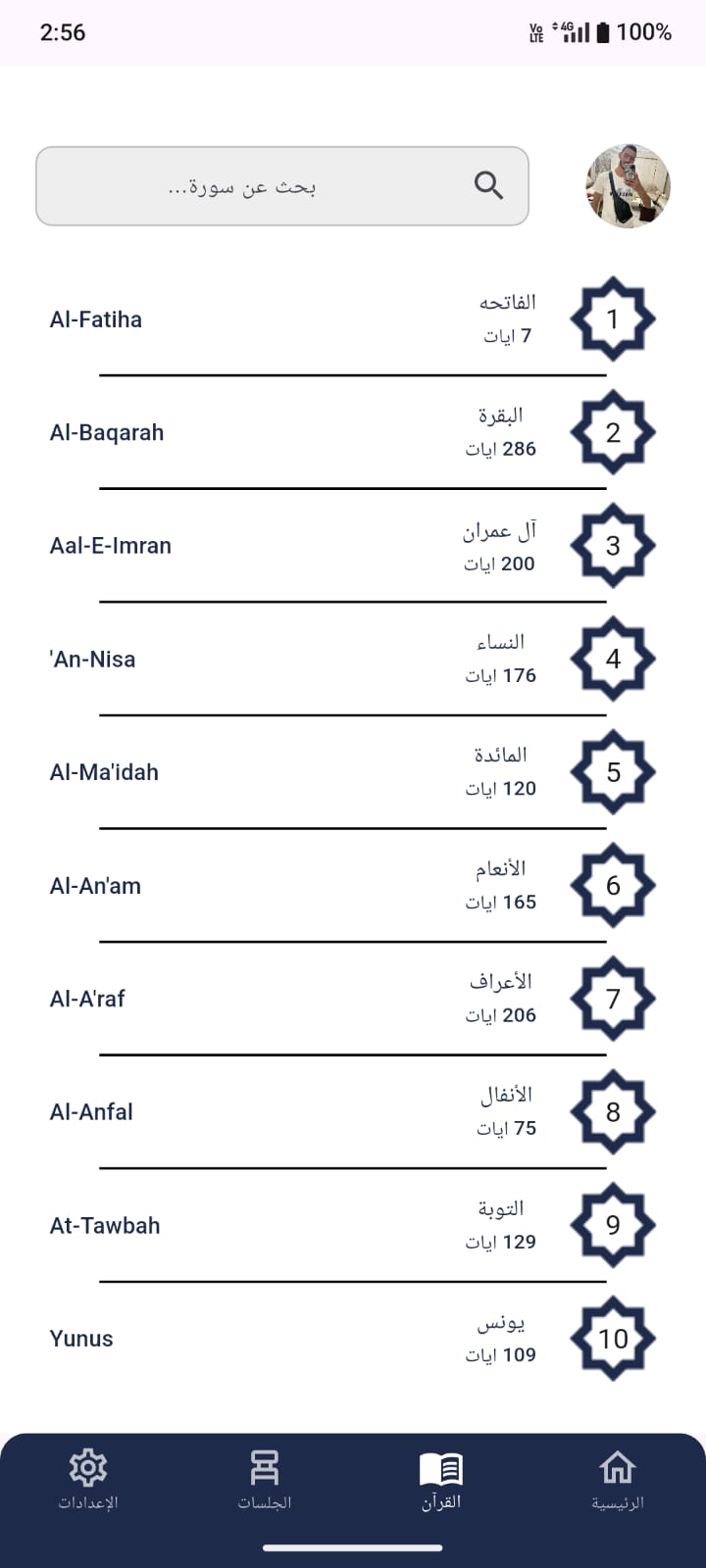Open surah Al-Baqarah
Viewport: 706px width, 1568px height.
pos(353,432)
